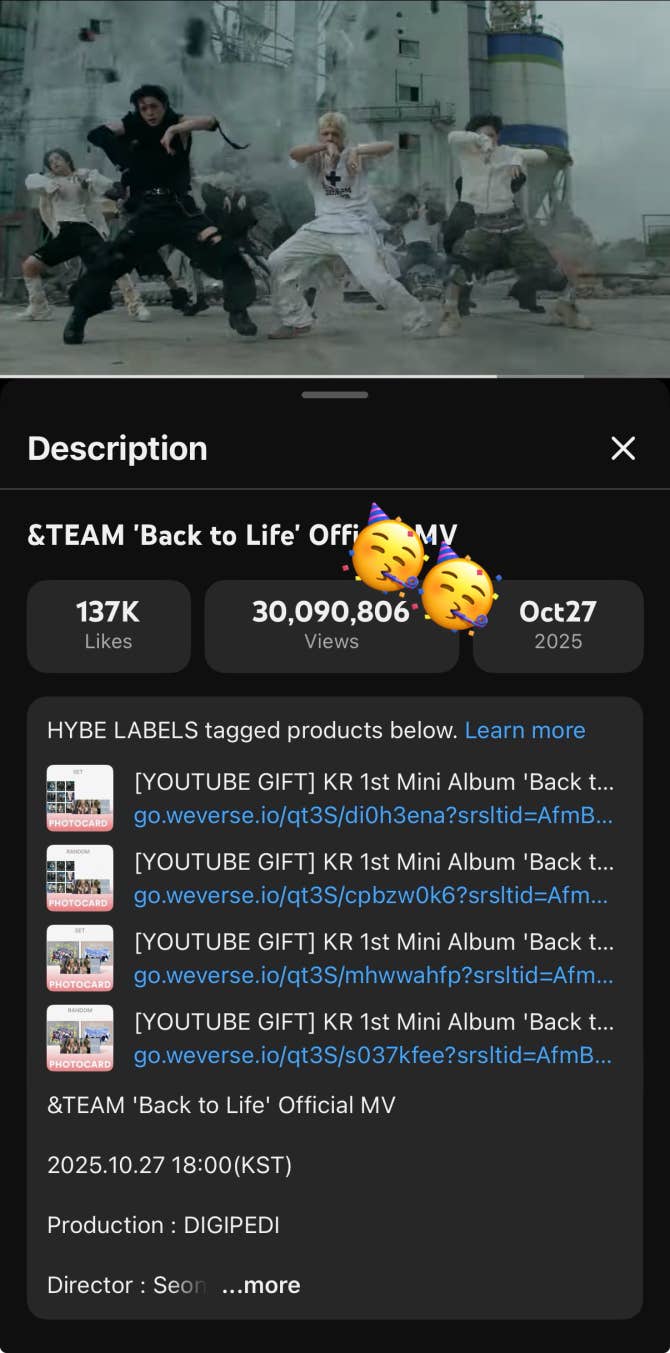Close the Description panel
The height and width of the screenshot is (1353, 670).
(x=623, y=449)
